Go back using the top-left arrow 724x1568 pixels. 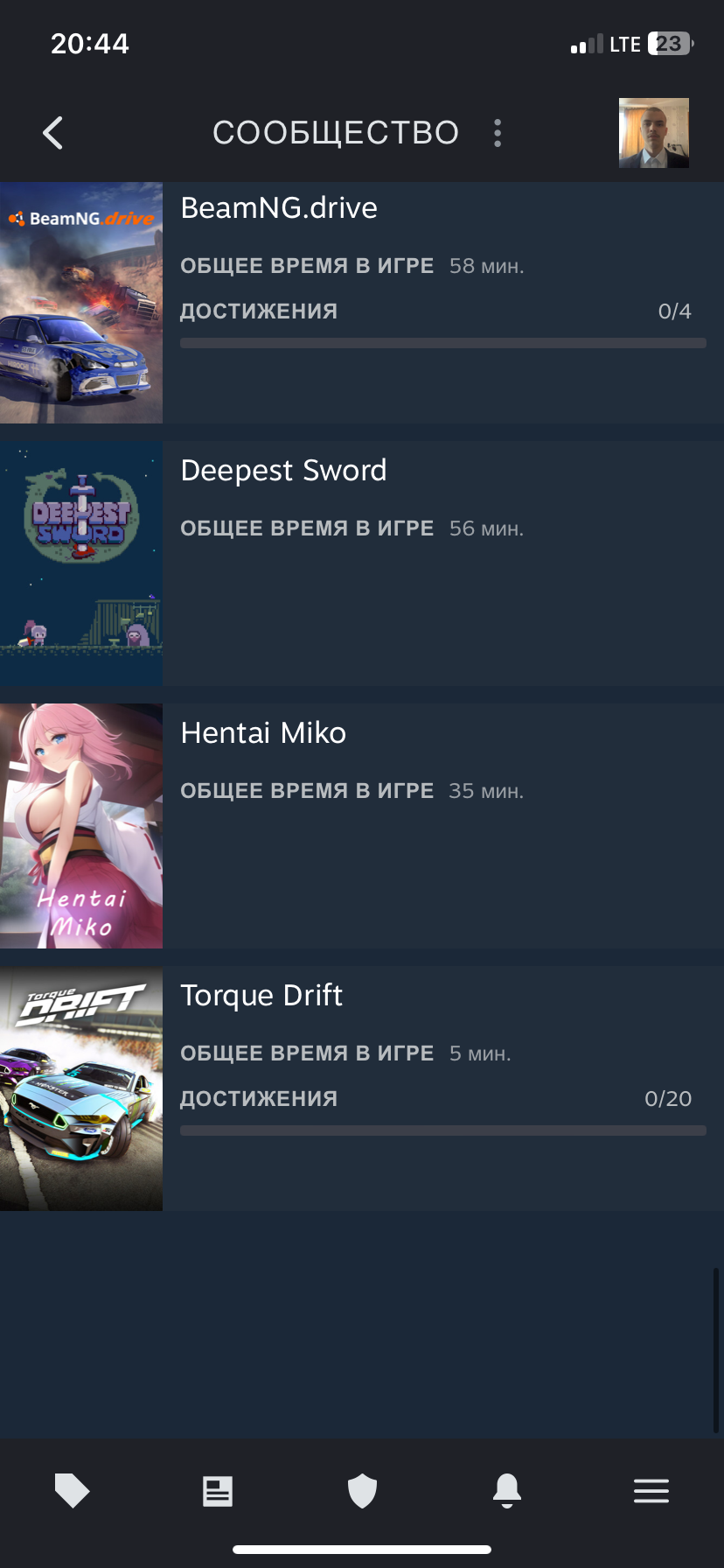click(x=52, y=133)
